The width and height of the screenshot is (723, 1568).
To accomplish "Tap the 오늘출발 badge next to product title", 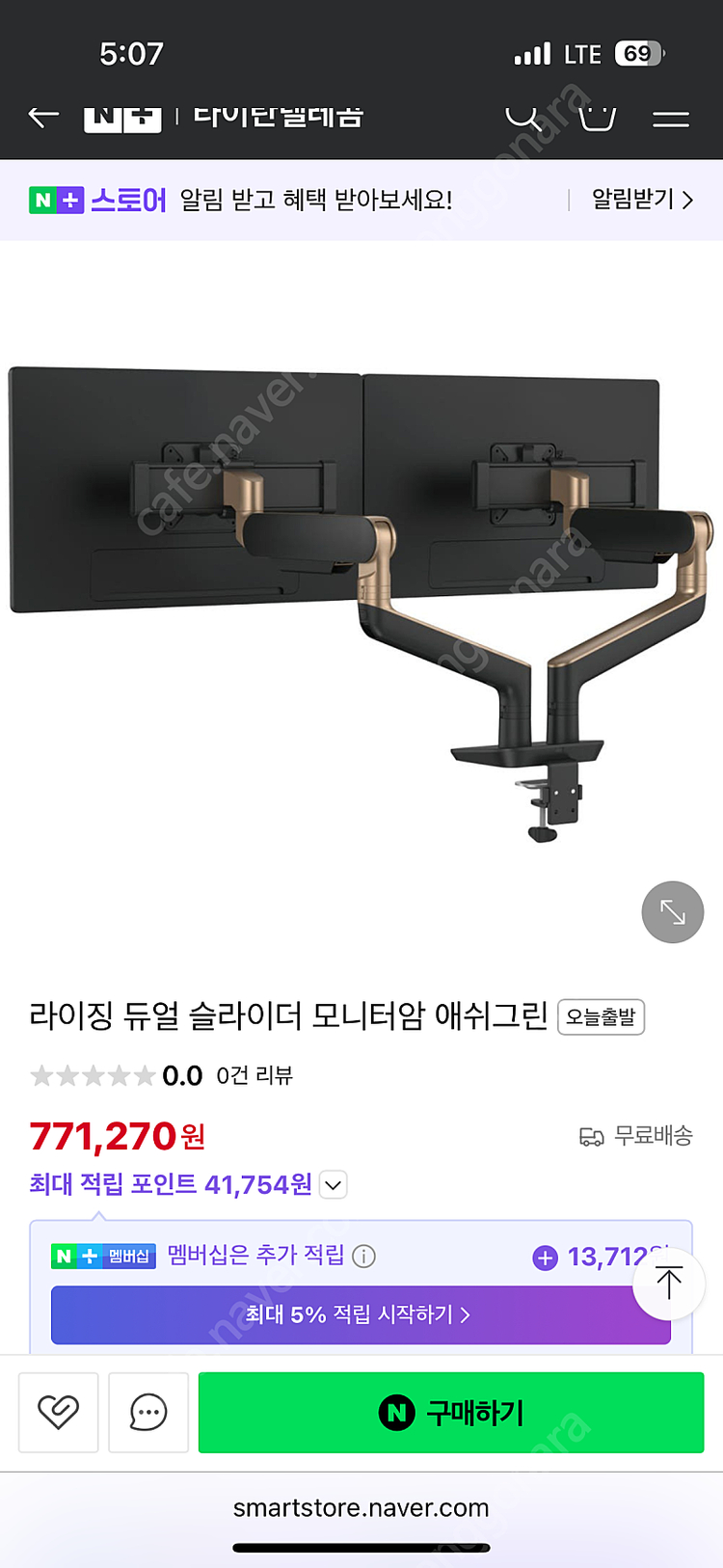I will 601,1018.
